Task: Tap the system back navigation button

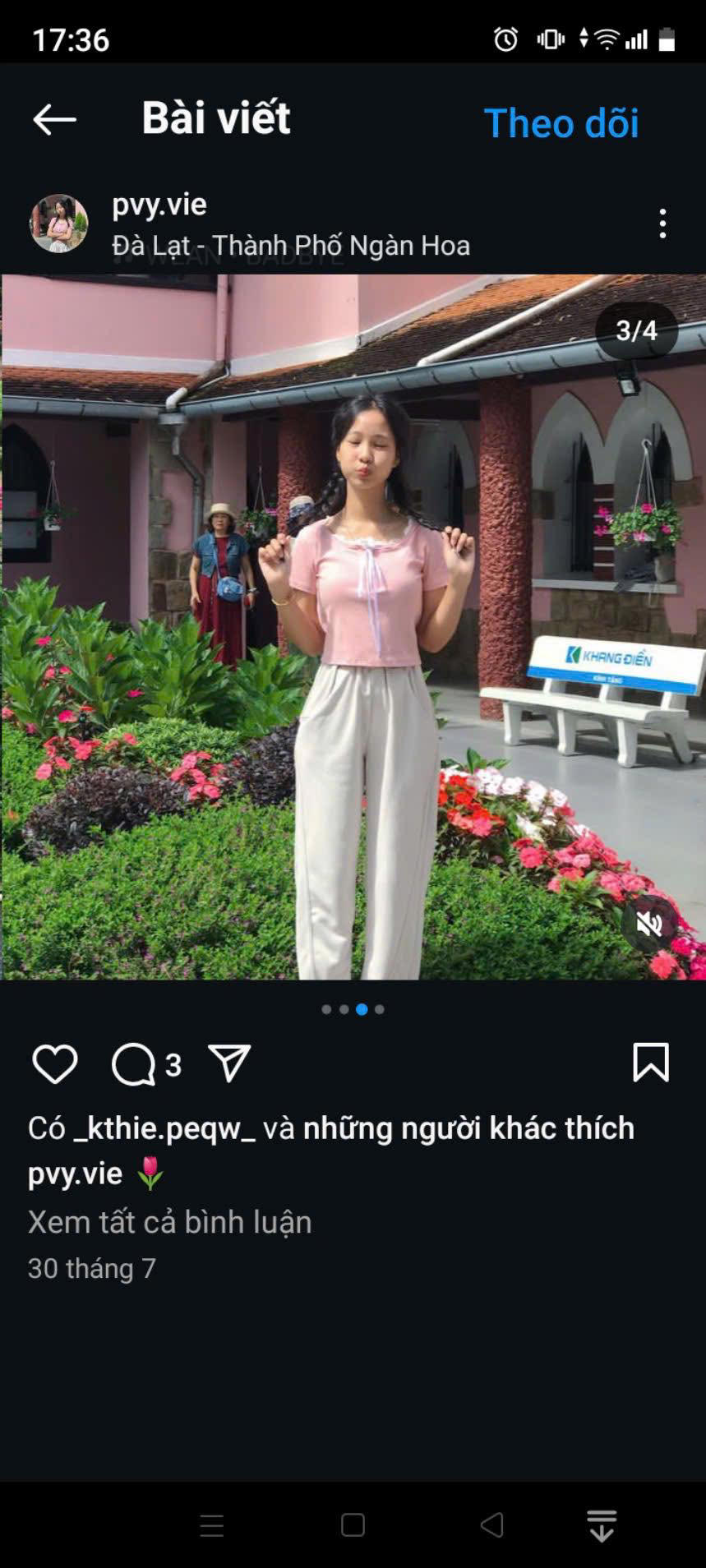Action: click(491, 1525)
